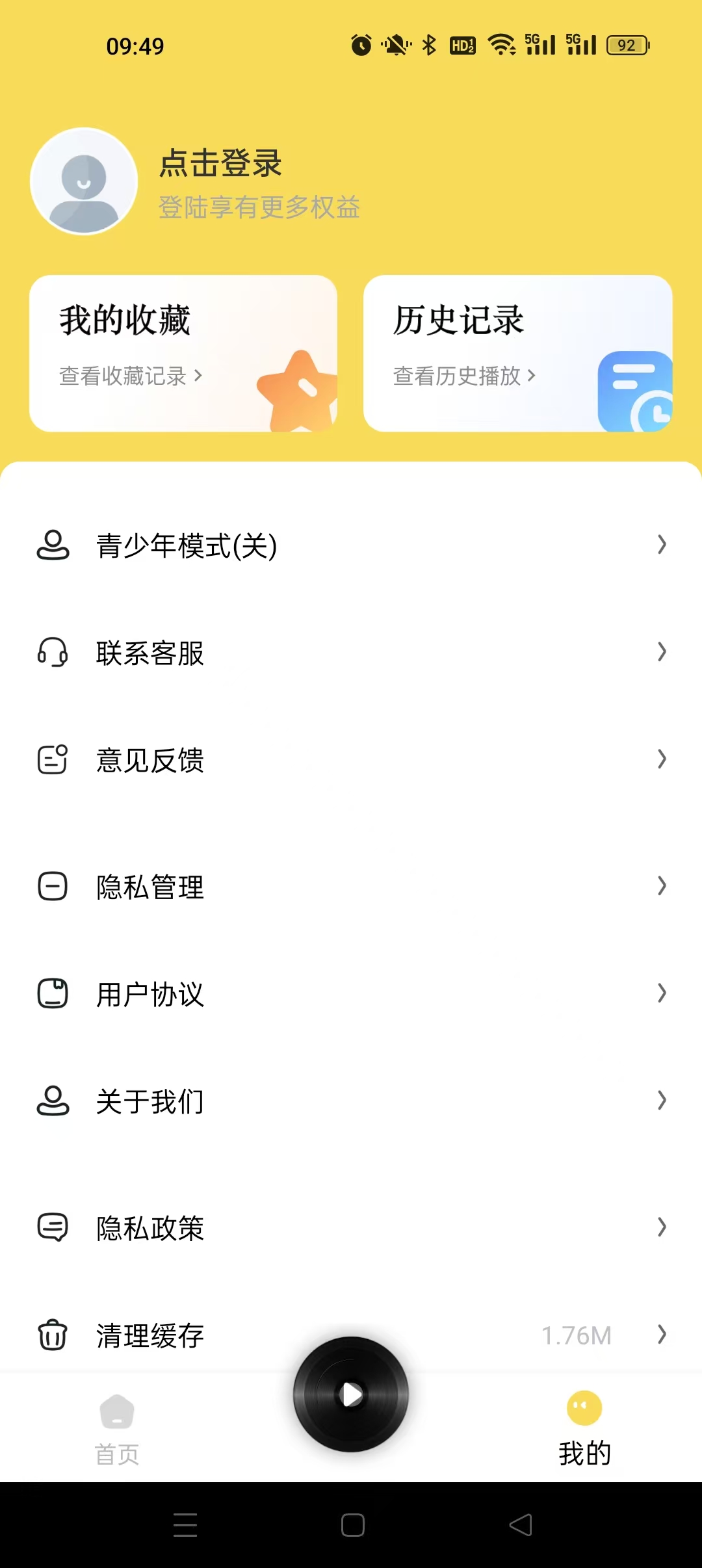View 用户协议 user agreement
Image resolution: width=702 pixels, height=1568 pixels.
[351, 993]
